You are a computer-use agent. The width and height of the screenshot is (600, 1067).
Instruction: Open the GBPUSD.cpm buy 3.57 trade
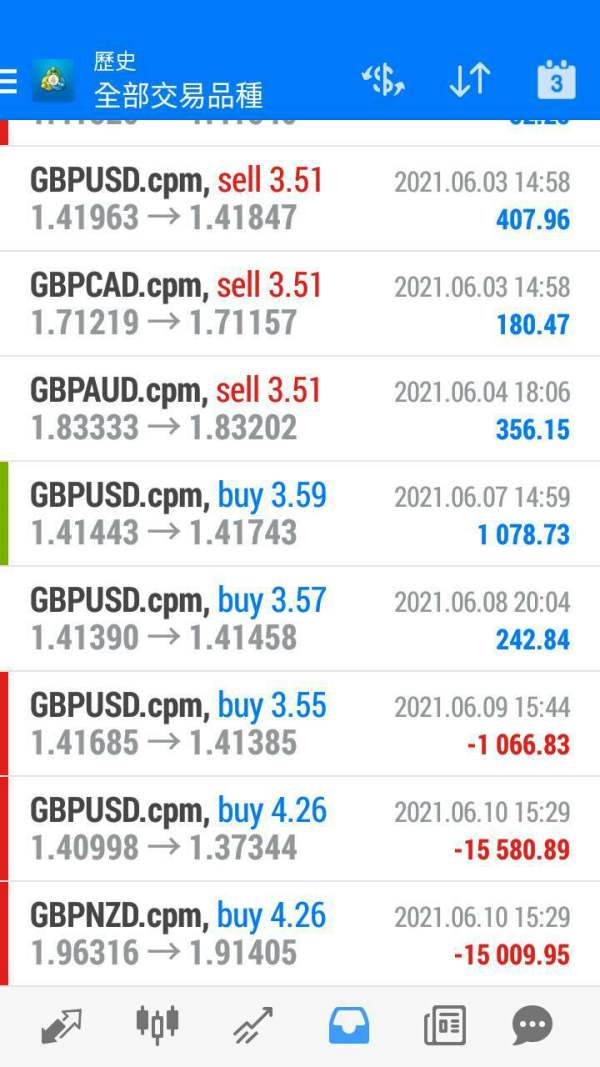tap(300, 618)
